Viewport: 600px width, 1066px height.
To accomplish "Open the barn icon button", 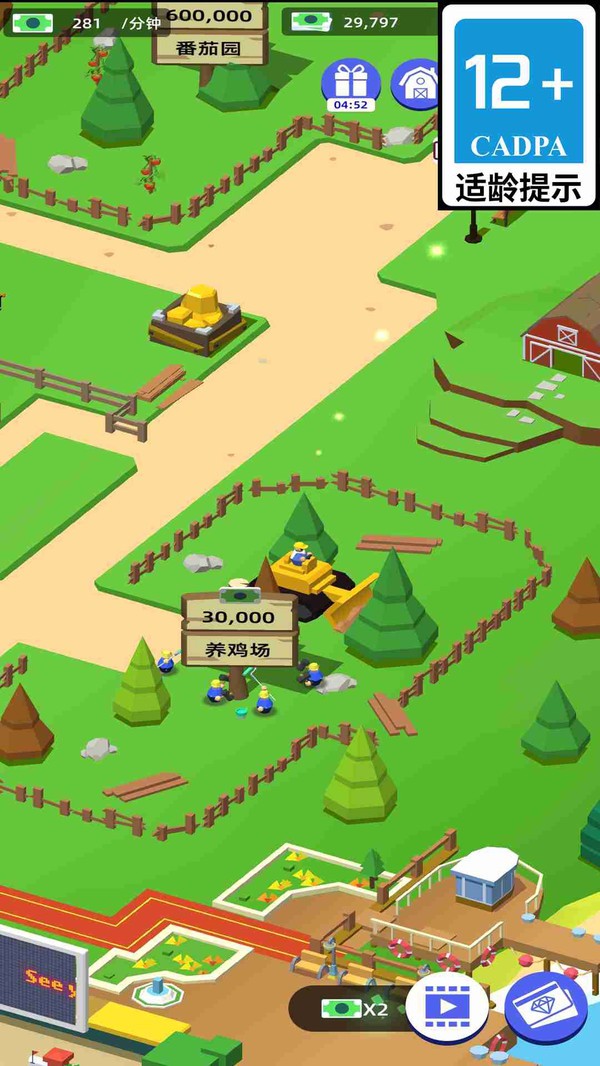I will [x=415, y=84].
